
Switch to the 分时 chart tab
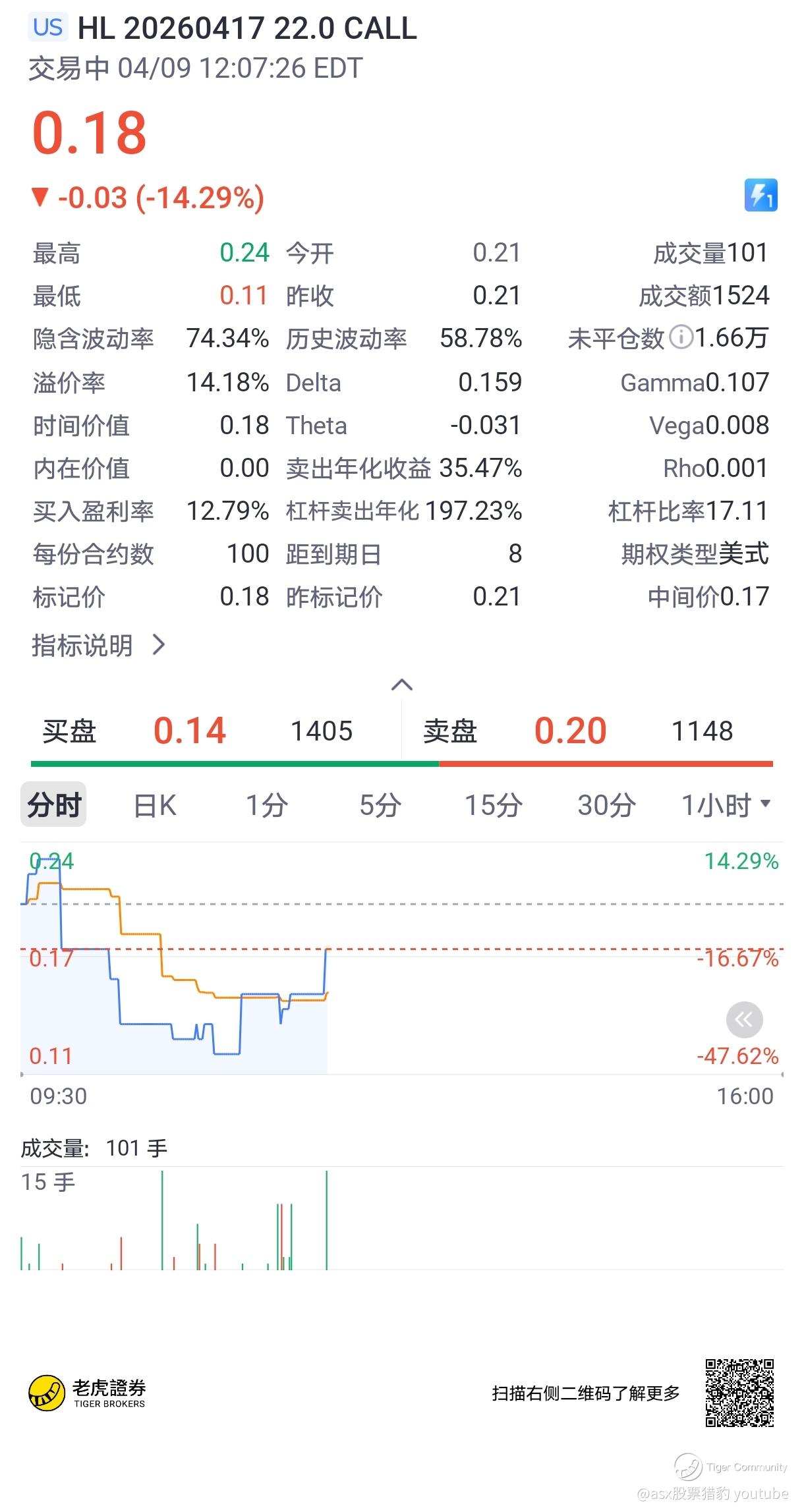click(53, 804)
